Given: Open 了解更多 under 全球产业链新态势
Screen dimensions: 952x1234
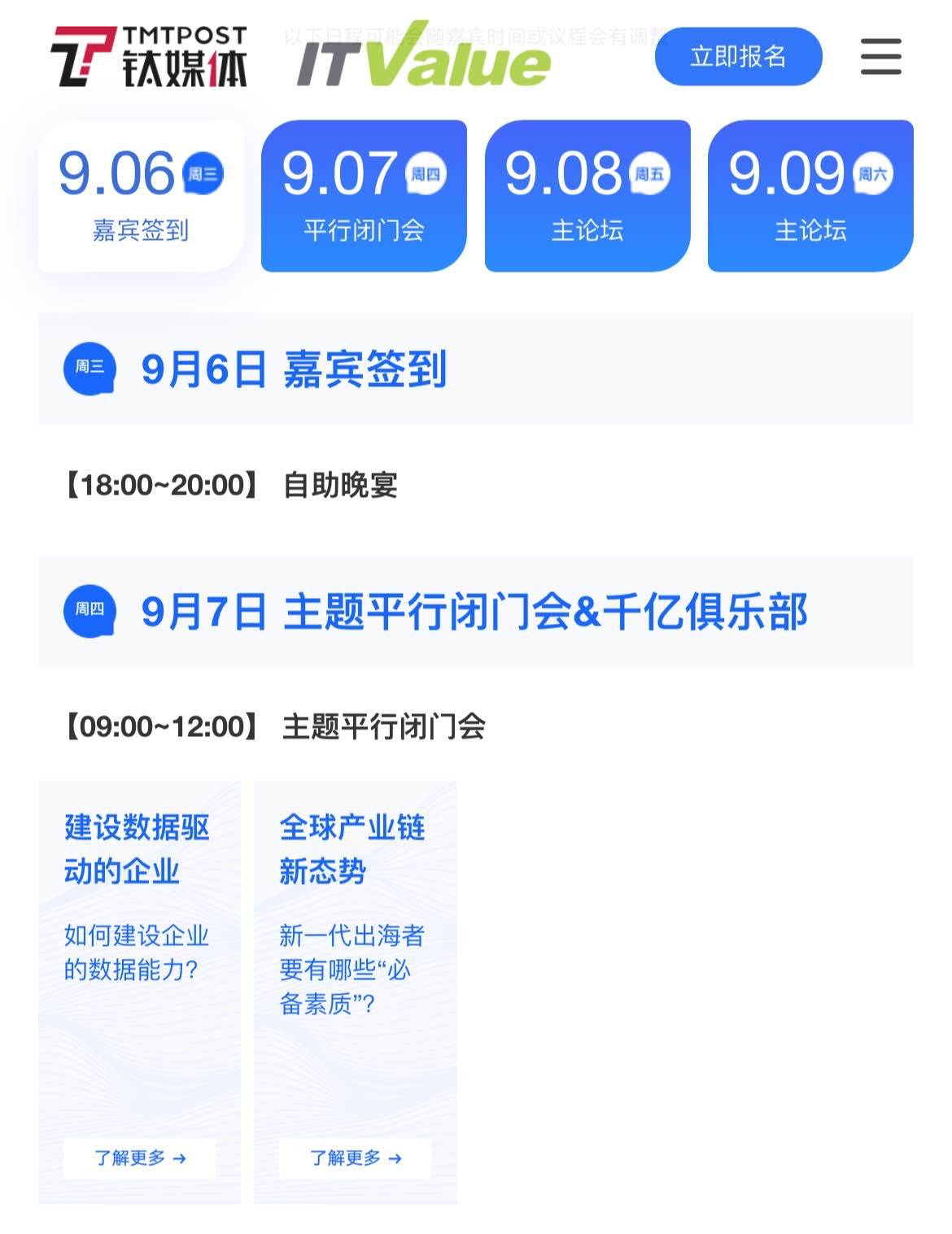Looking at the screenshot, I should point(356,1158).
